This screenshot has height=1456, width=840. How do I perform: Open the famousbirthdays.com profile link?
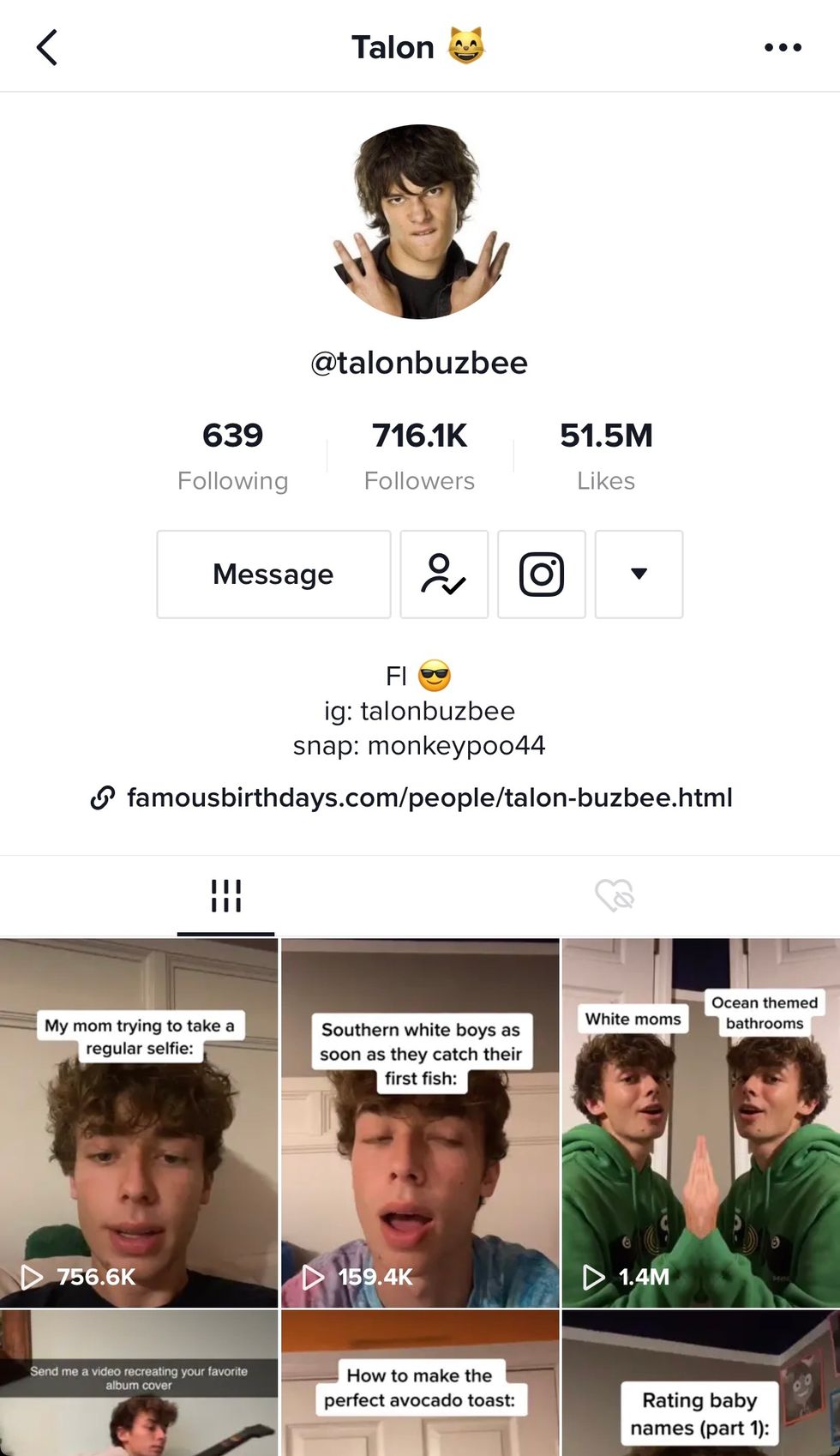pyautogui.click(x=429, y=797)
